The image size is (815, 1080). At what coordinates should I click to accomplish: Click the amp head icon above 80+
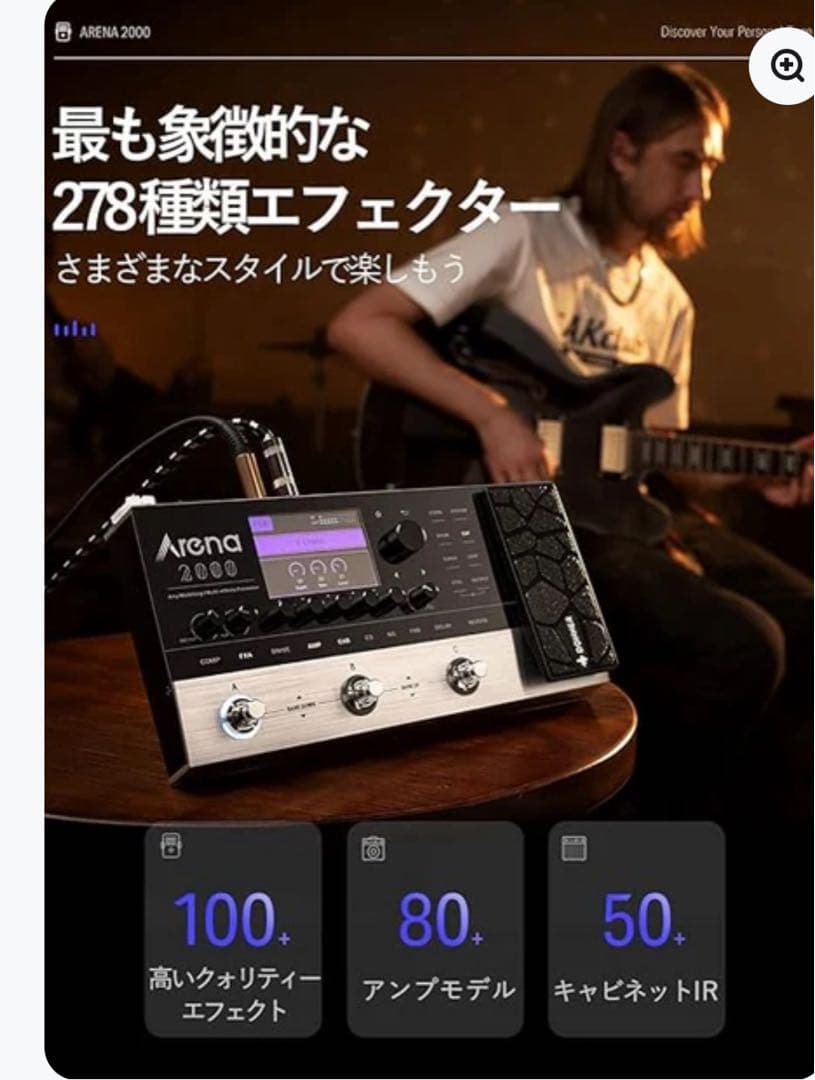pyautogui.click(x=371, y=846)
